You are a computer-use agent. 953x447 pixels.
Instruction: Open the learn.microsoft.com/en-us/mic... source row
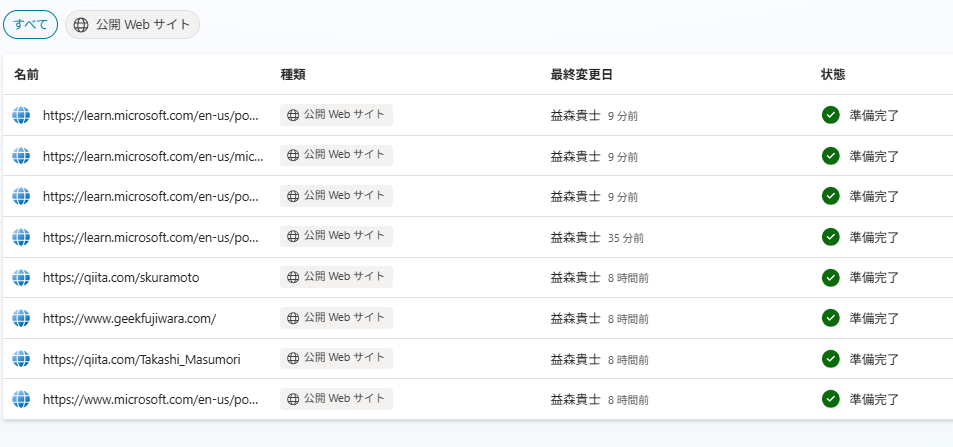pyautogui.click(x=152, y=156)
